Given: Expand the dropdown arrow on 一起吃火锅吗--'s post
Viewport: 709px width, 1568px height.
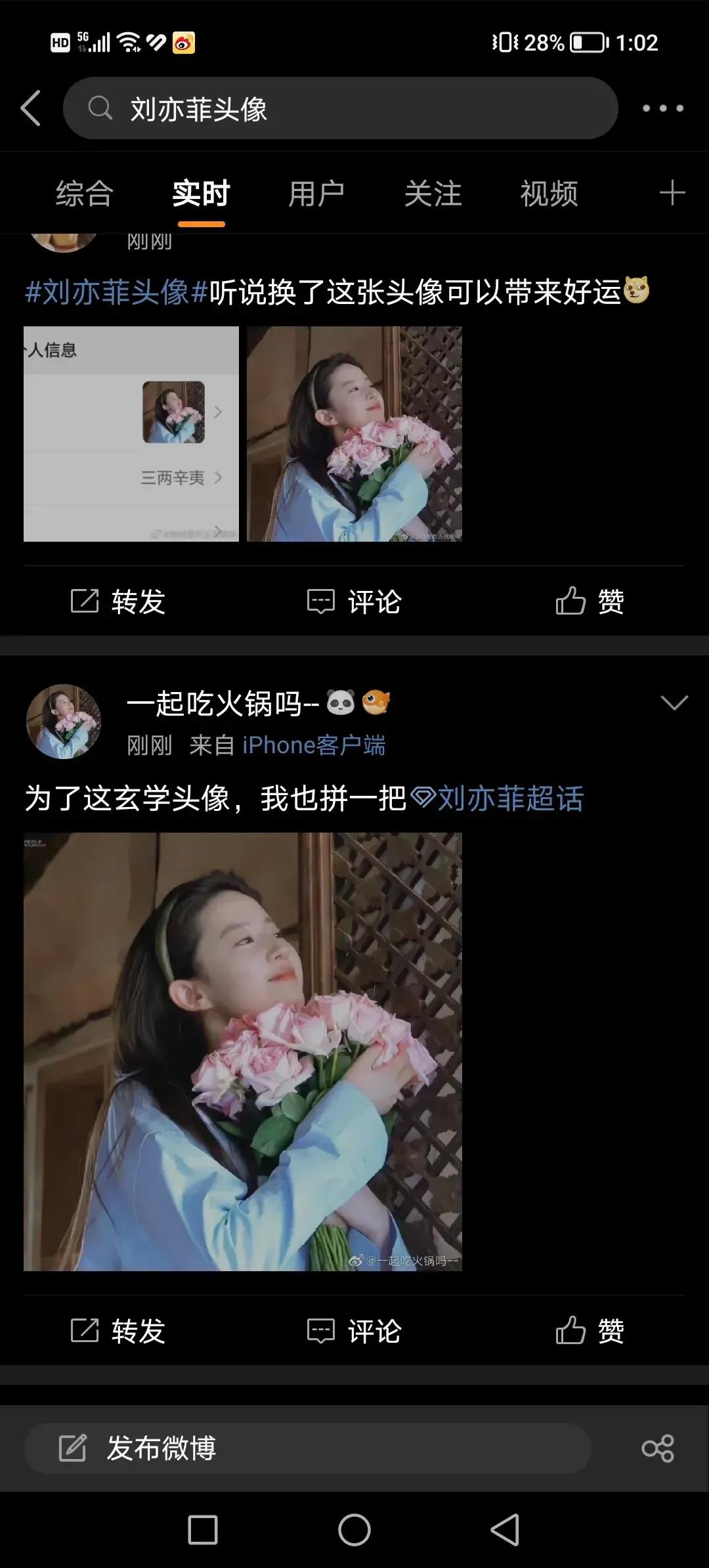Looking at the screenshot, I should 674,703.
